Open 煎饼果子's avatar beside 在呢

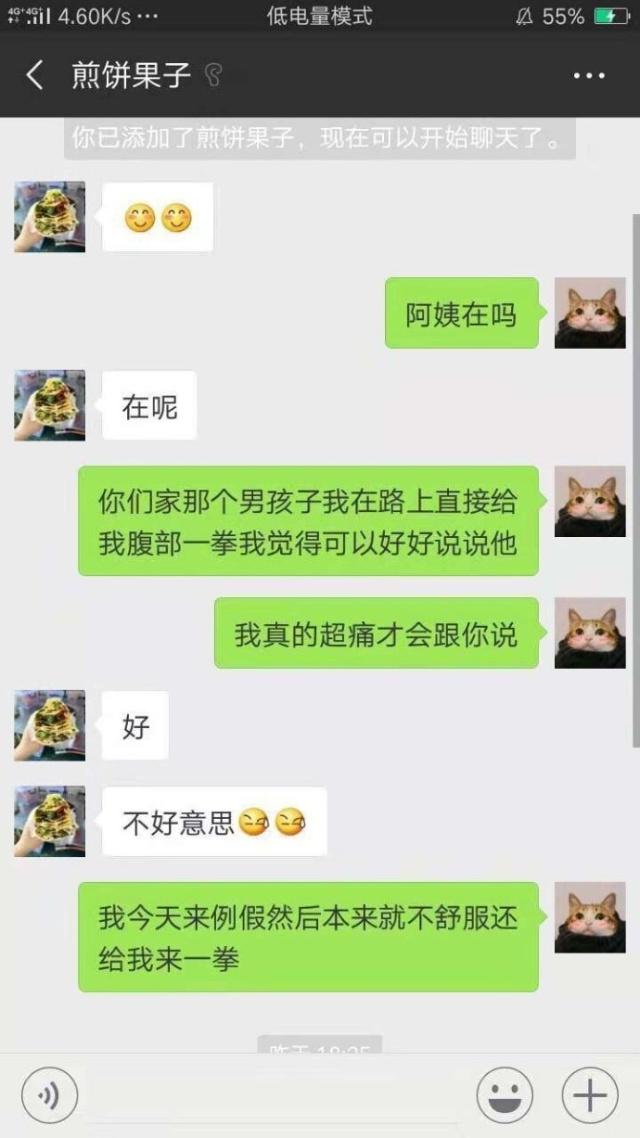click(49, 405)
